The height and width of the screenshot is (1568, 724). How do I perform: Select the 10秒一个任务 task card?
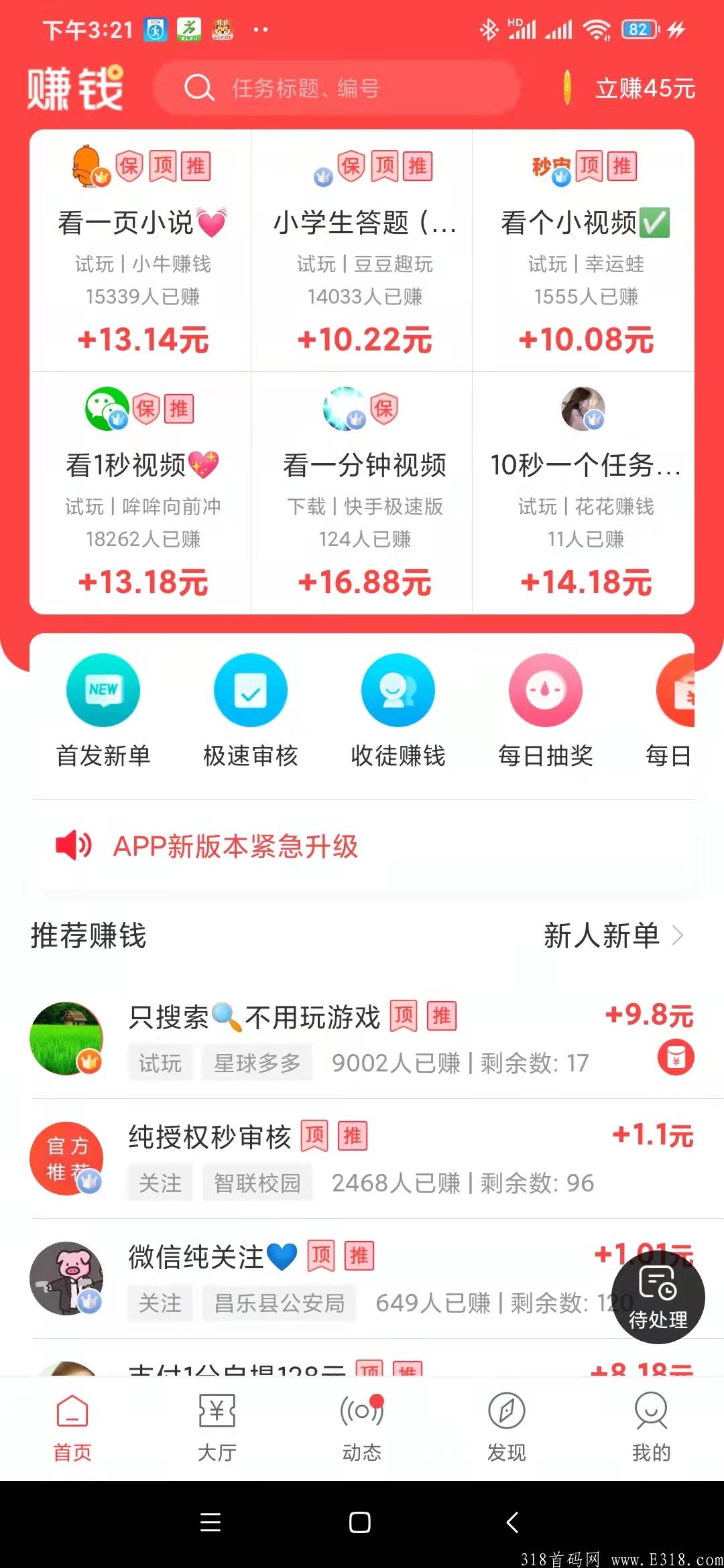pos(584,493)
